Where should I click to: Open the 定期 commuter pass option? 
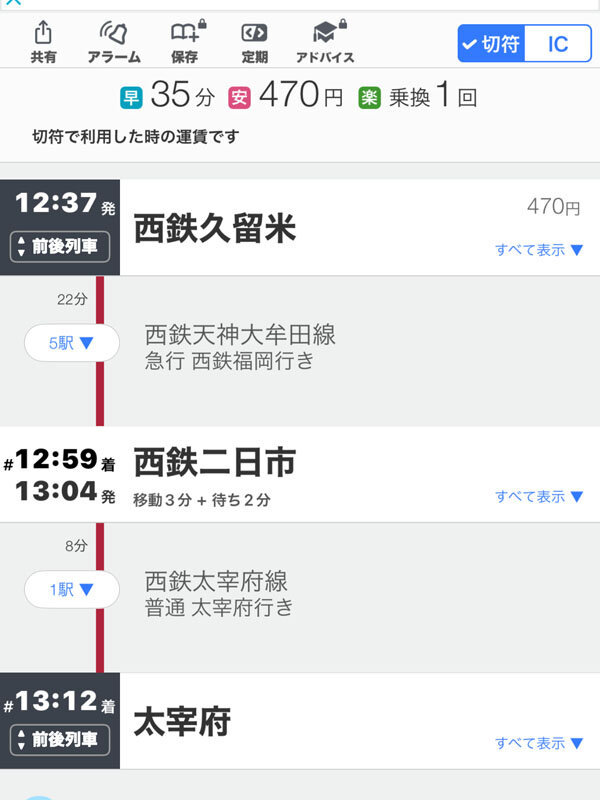pyautogui.click(x=254, y=40)
